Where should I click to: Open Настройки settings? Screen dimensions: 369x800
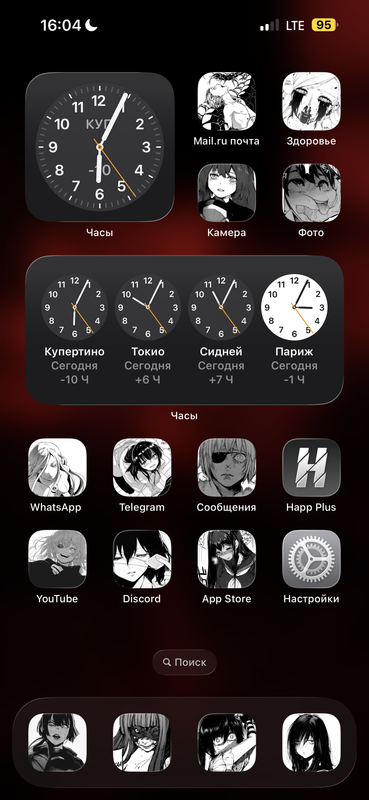coord(311,559)
